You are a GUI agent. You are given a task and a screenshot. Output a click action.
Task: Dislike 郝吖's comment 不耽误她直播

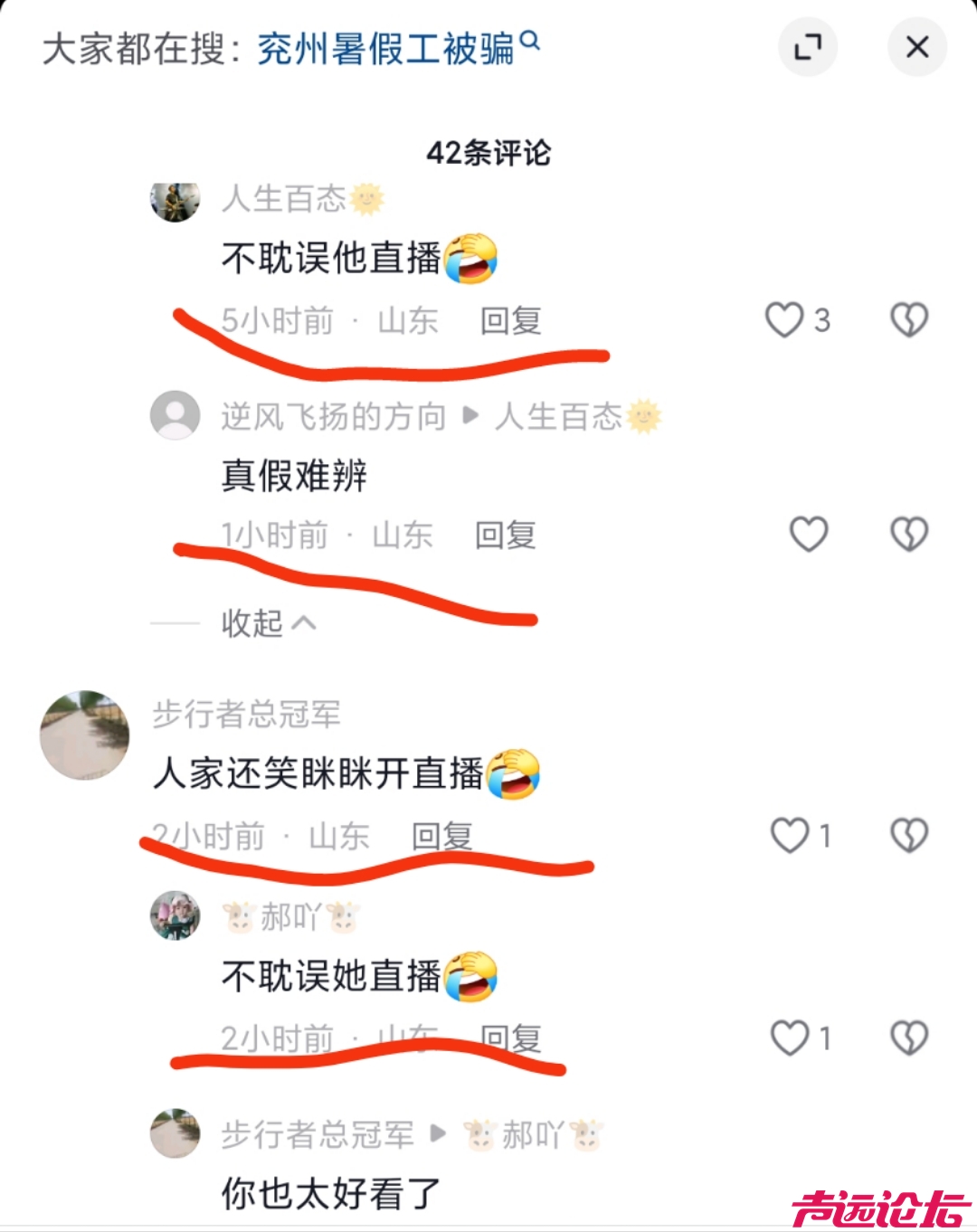[909, 1038]
